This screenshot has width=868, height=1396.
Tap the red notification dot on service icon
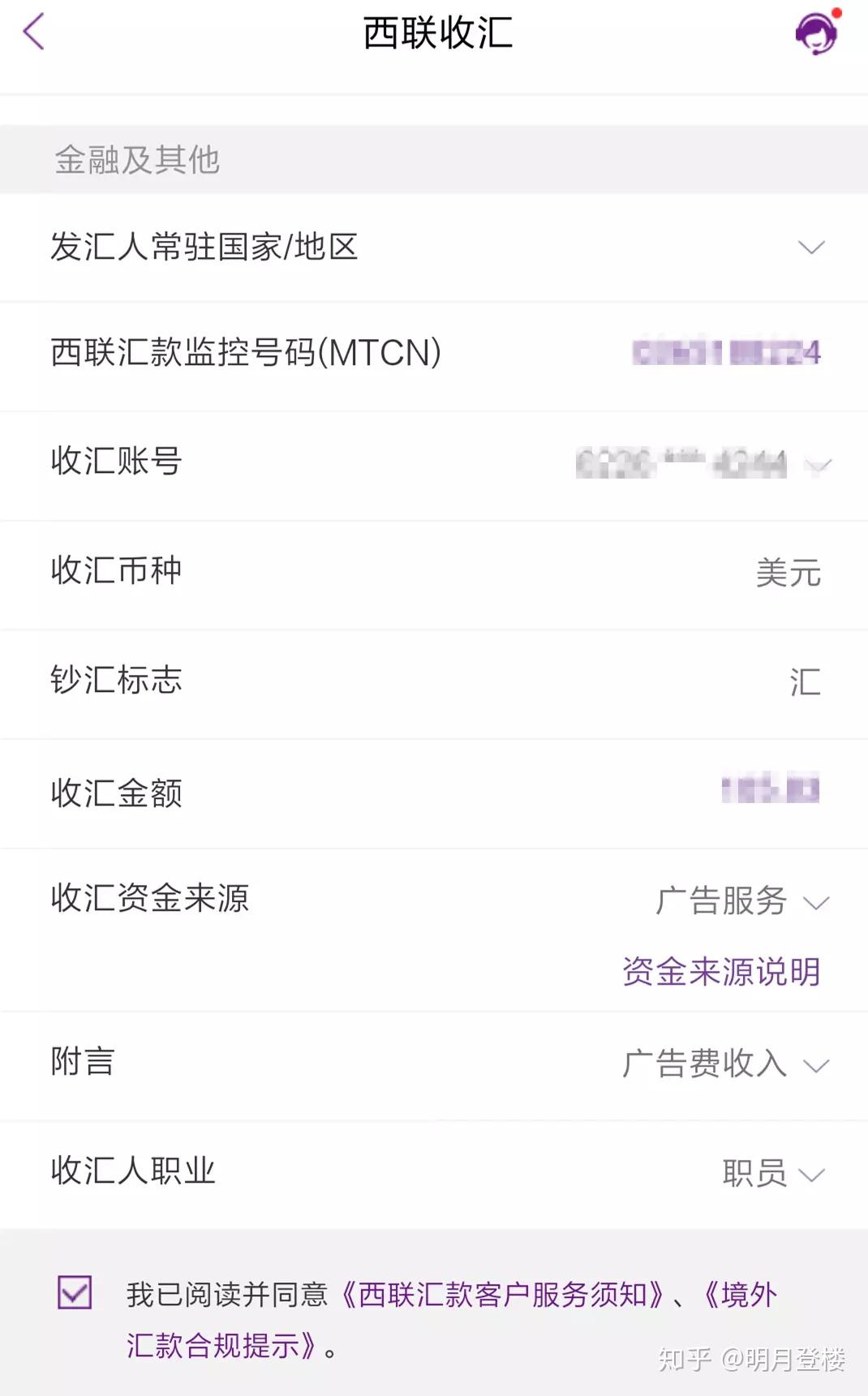[x=836, y=12]
